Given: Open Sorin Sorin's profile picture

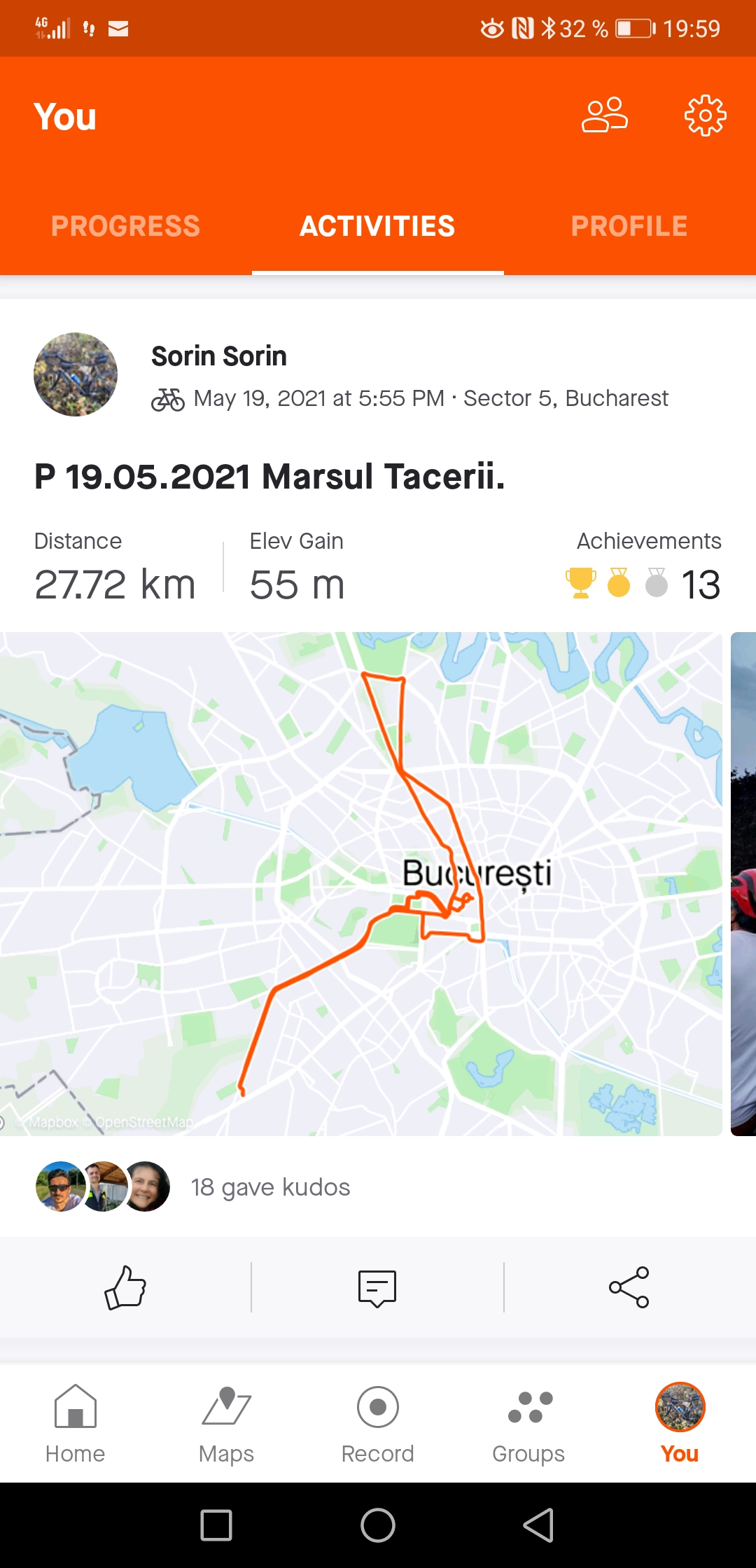Looking at the screenshot, I should (76, 374).
